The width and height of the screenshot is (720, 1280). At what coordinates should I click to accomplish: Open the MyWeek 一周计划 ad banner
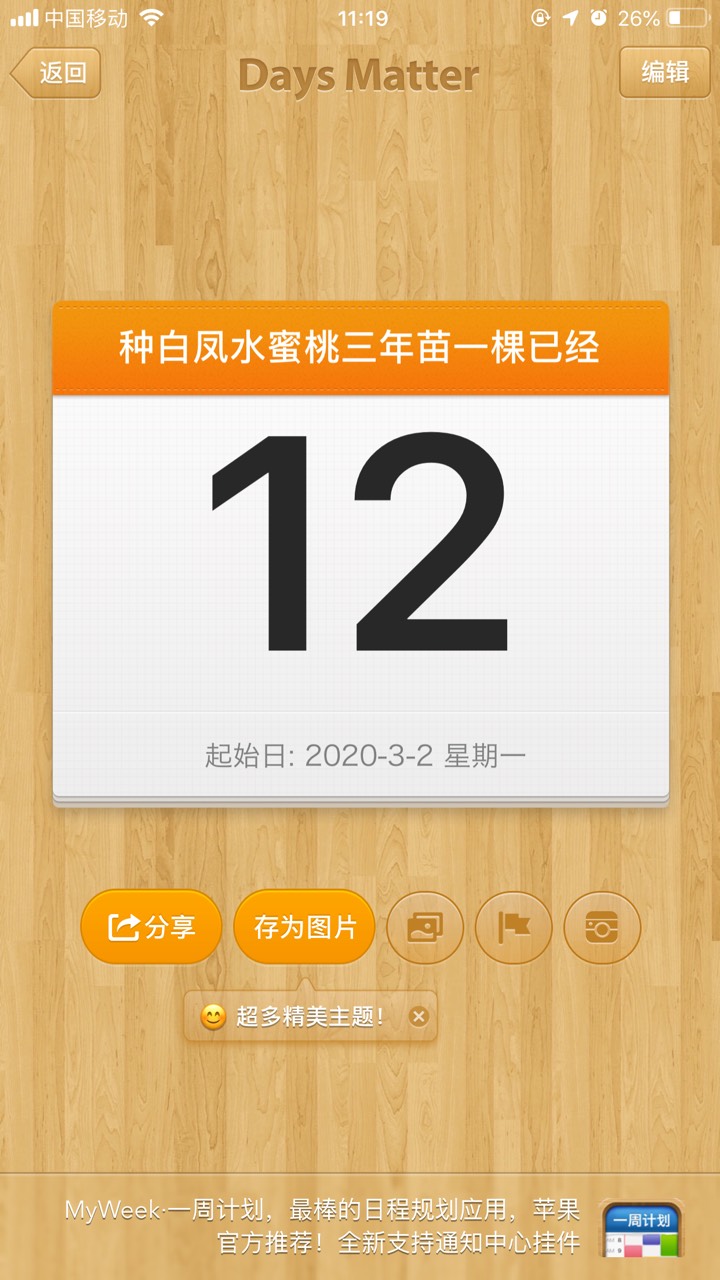[360, 1227]
